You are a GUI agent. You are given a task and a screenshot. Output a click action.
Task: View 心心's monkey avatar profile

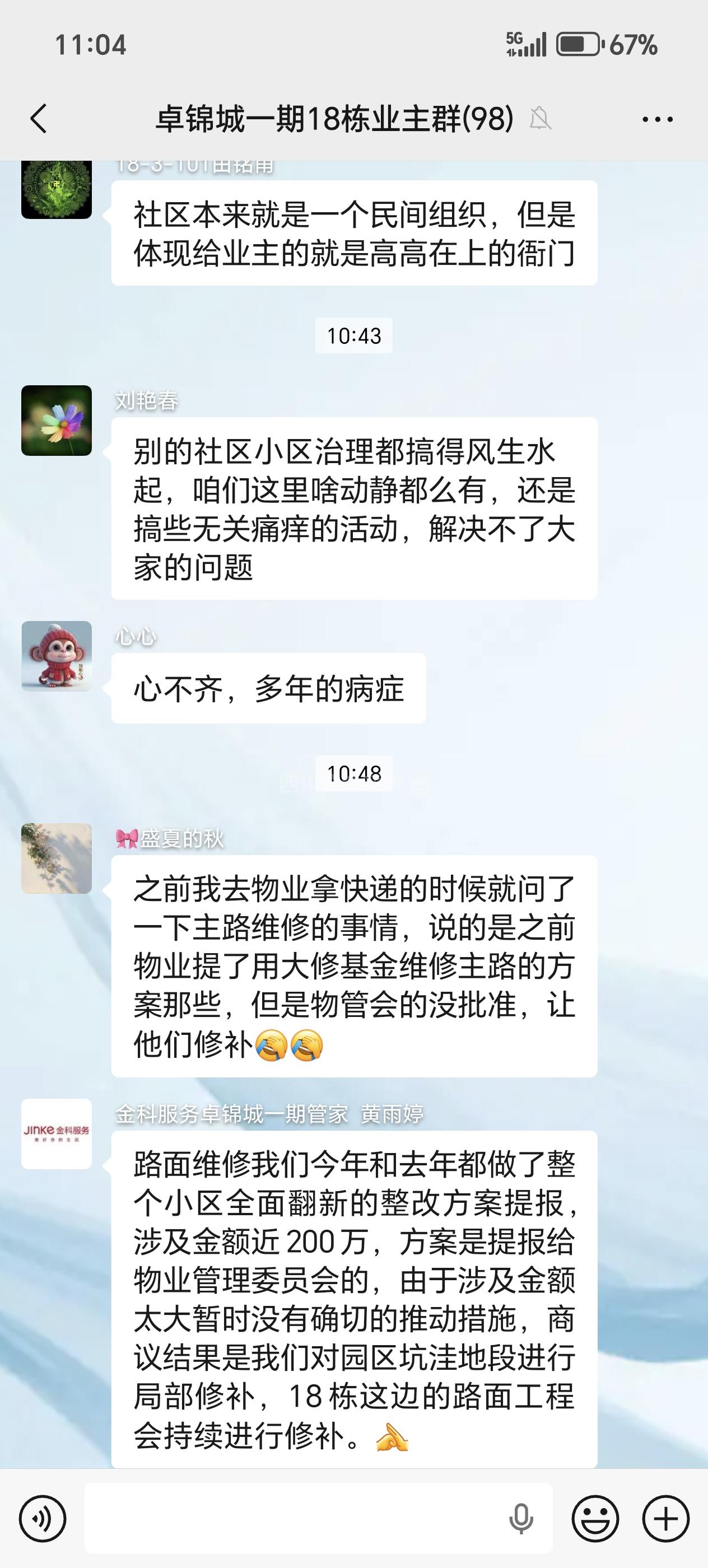57,656
